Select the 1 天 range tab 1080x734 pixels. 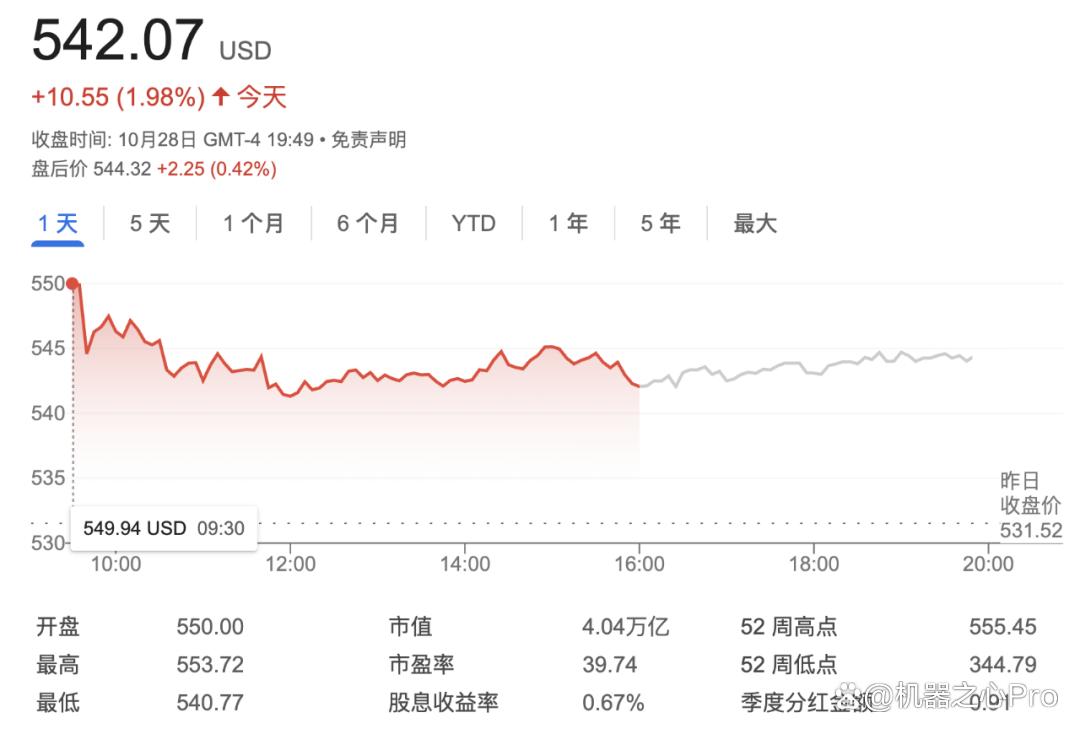pyautogui.click(x=58, y=224)
